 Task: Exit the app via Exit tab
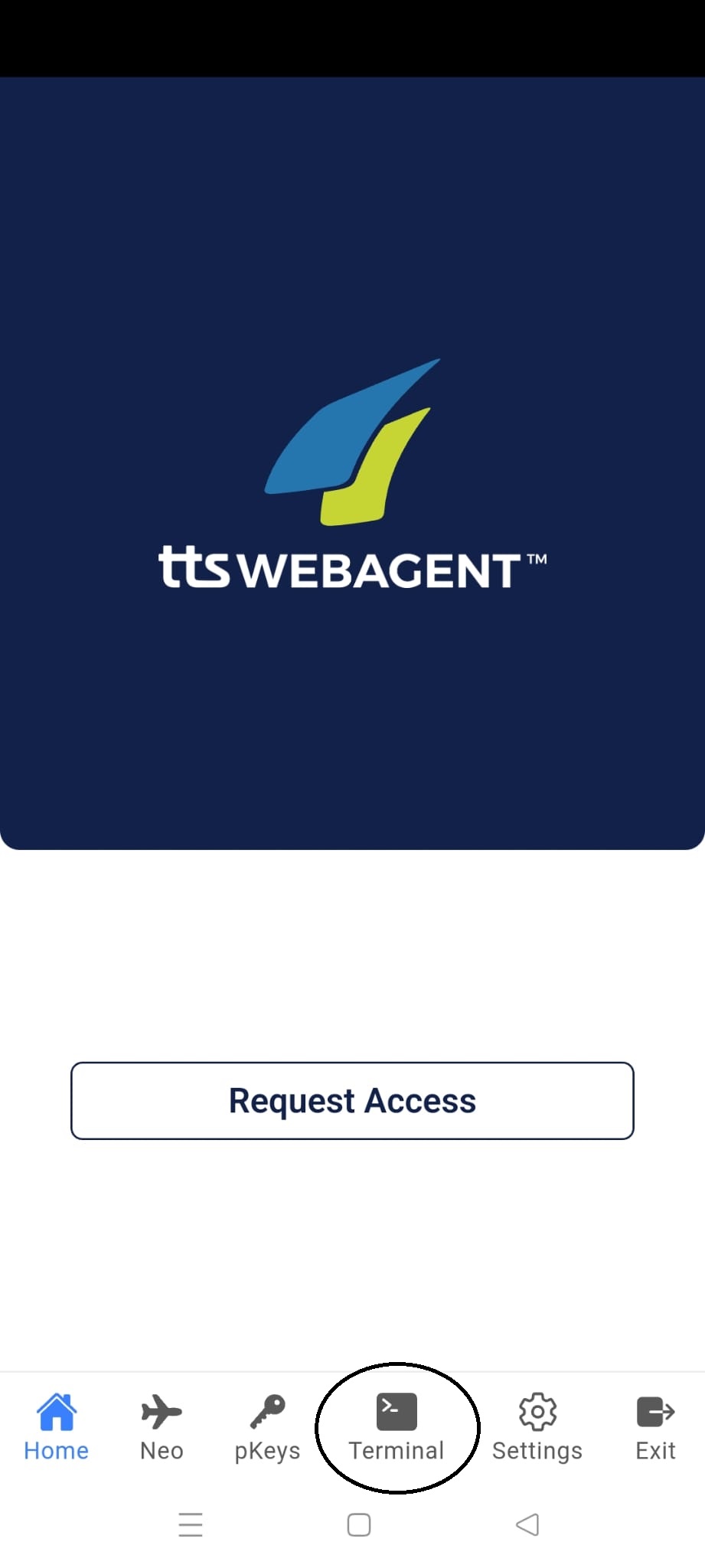[655, 1427]
